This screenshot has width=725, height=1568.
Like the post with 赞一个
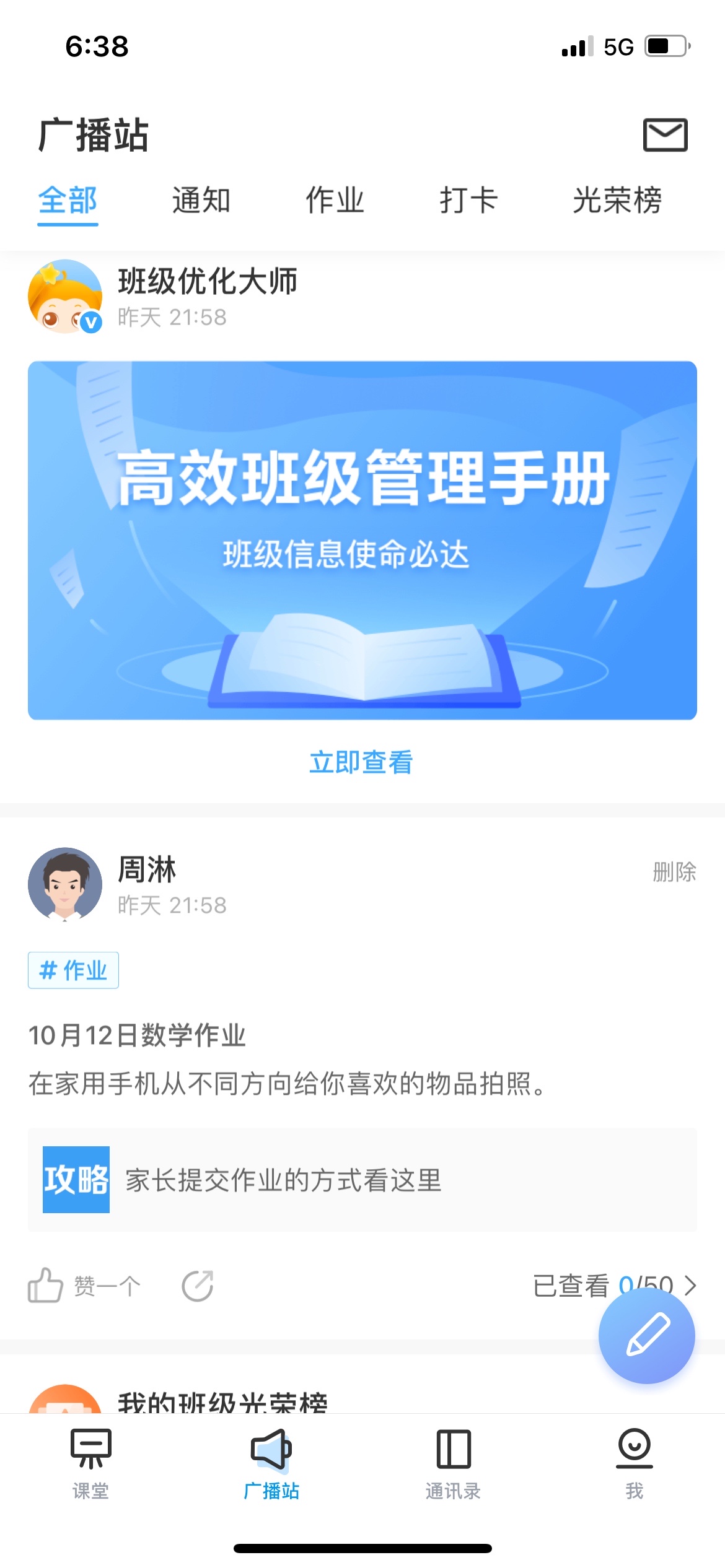tap(84, 1286)
